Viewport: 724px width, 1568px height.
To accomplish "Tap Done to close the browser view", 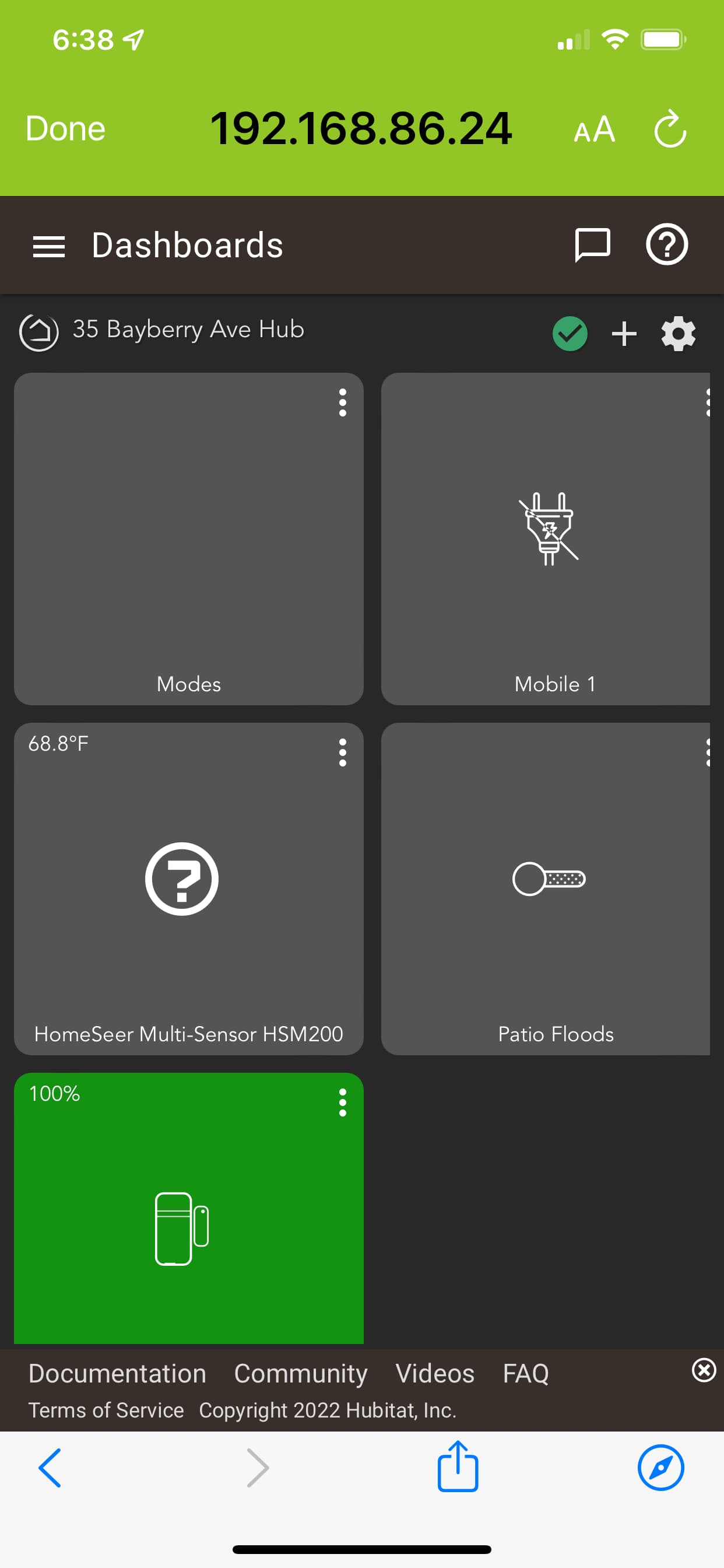I will (x=65, y=129).
